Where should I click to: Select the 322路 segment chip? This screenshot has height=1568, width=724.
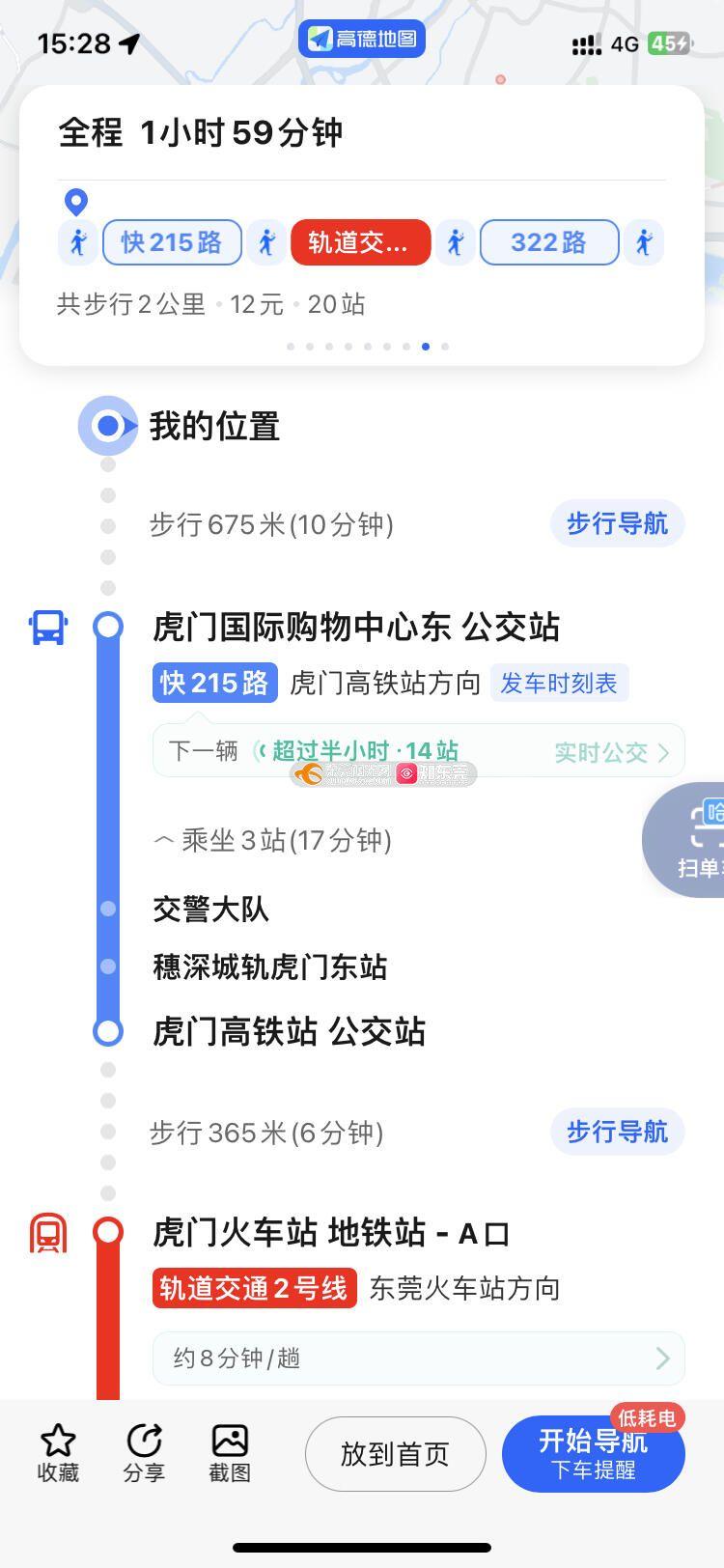click(548, 242)
